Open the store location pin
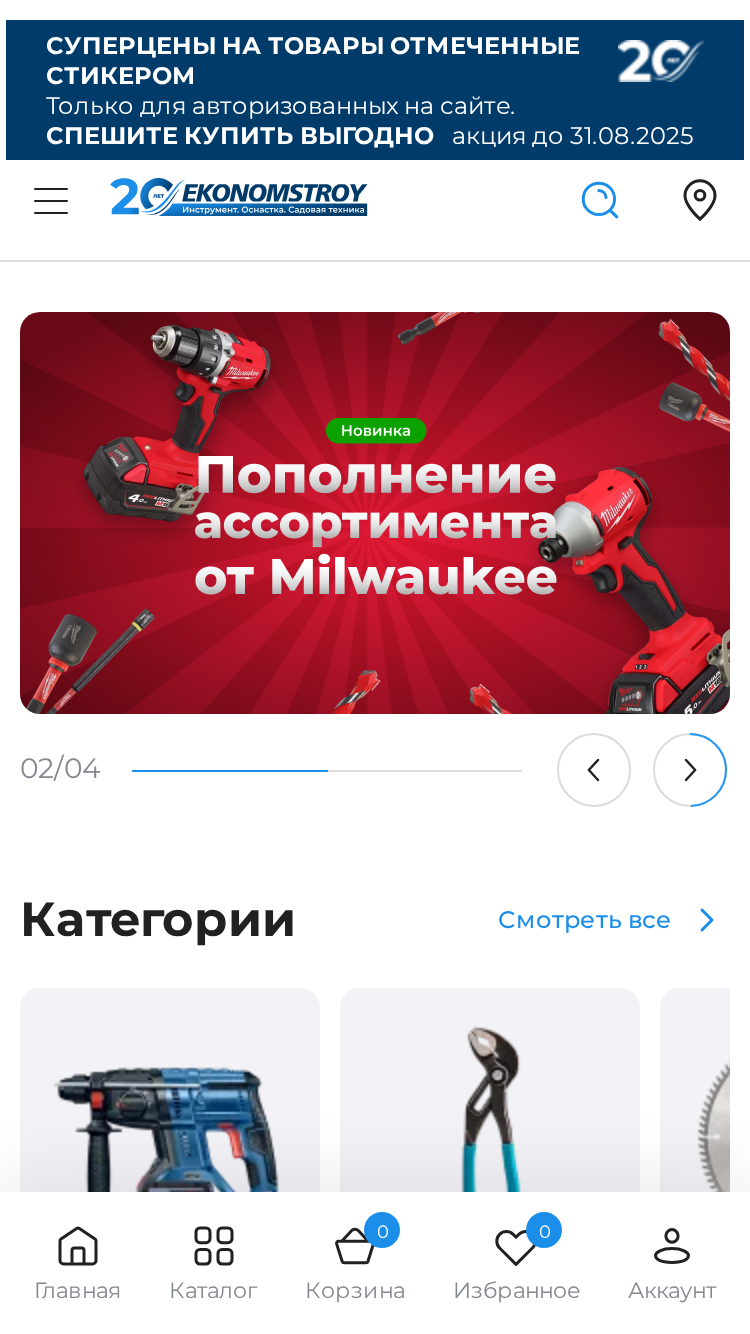The height and width of the screenshot is (1334, 750). 700,200
